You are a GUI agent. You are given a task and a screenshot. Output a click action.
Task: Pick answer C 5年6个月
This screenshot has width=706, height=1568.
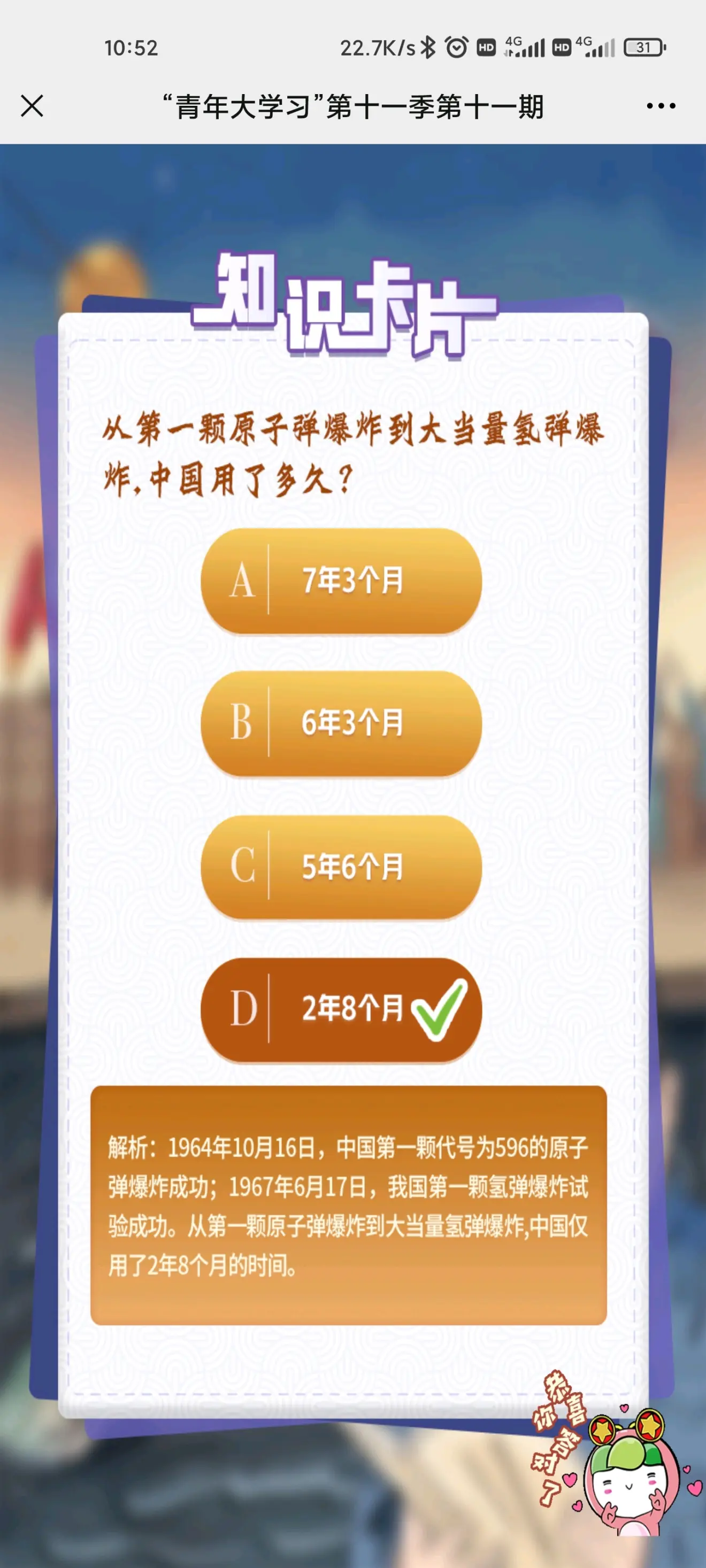tap(341, 867)
